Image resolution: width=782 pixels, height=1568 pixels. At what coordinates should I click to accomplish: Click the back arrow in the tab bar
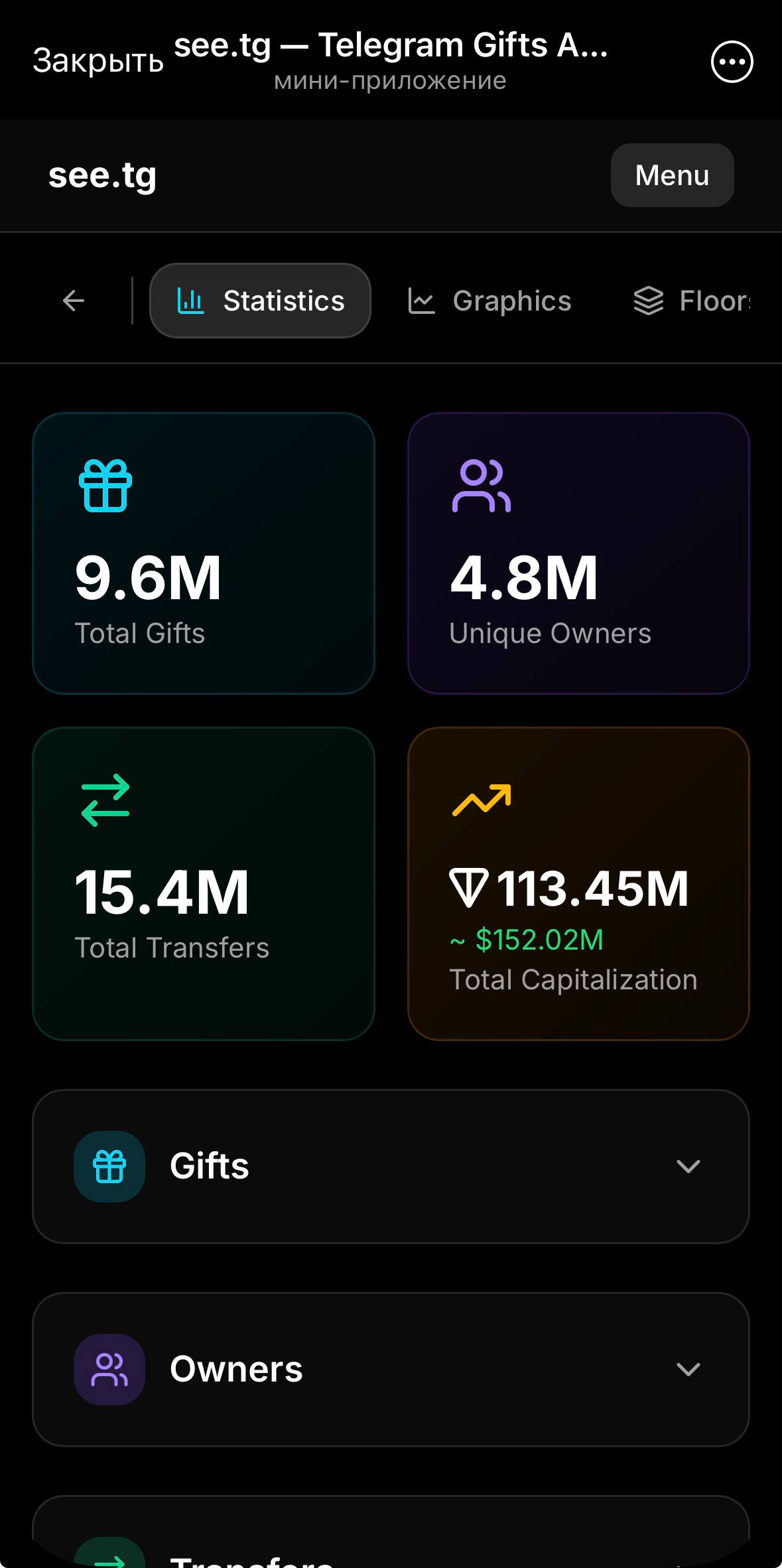pos(73,300)
